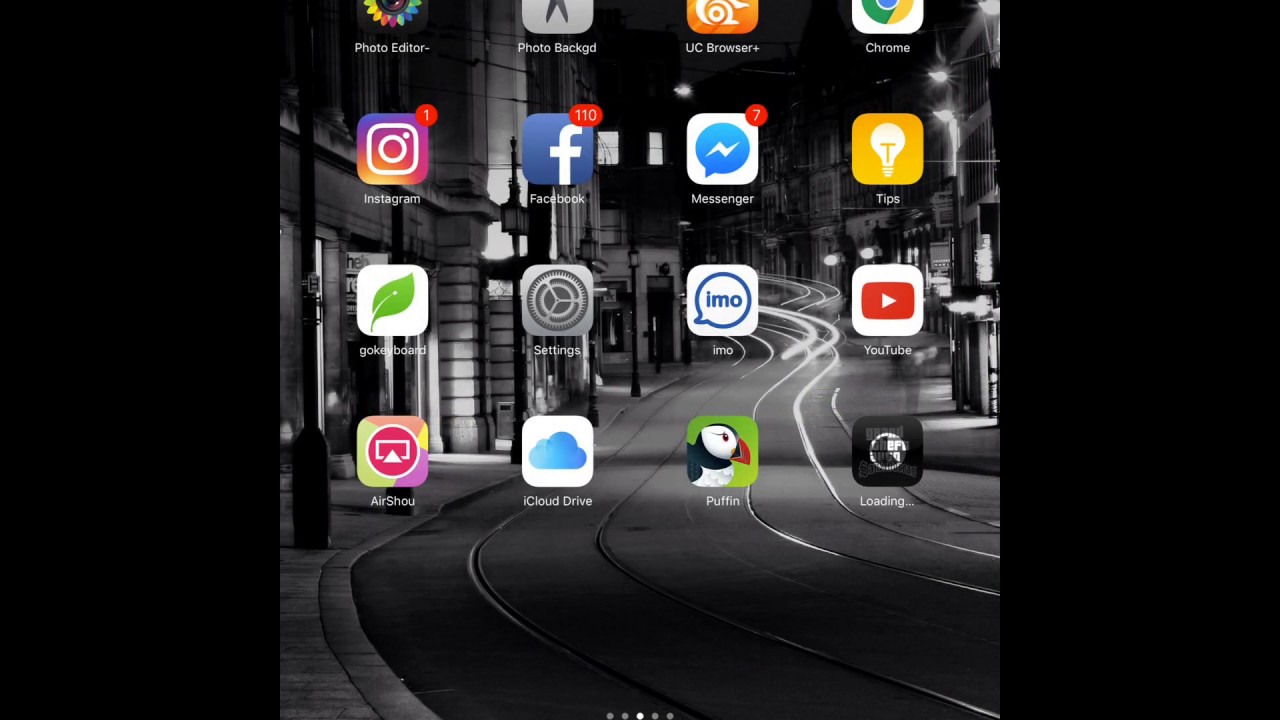This screenshot has height=720, width=1280.
Task: Open the AirShou app
Action: (392, 452)
